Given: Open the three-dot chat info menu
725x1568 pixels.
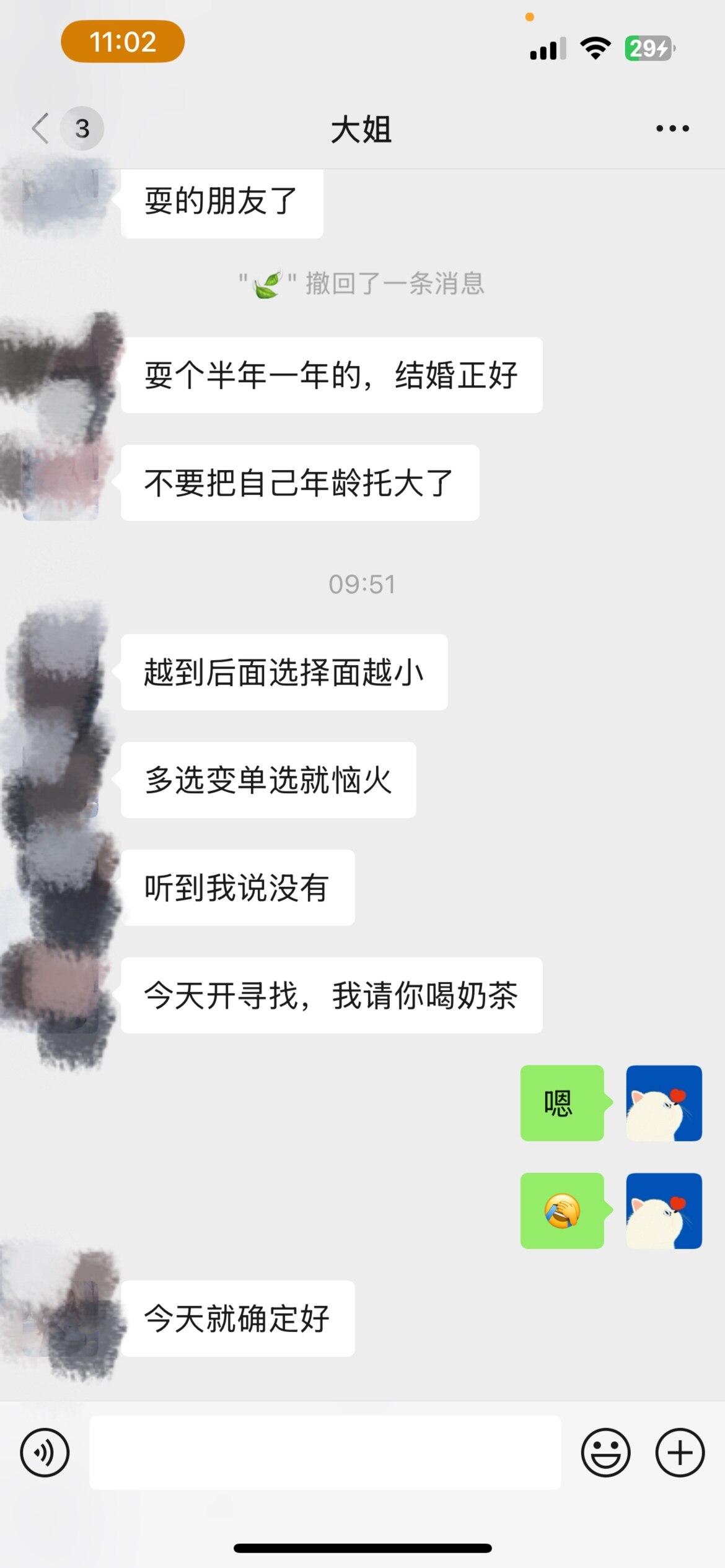Looking at the screenshot, I should (x=672, y=128).
